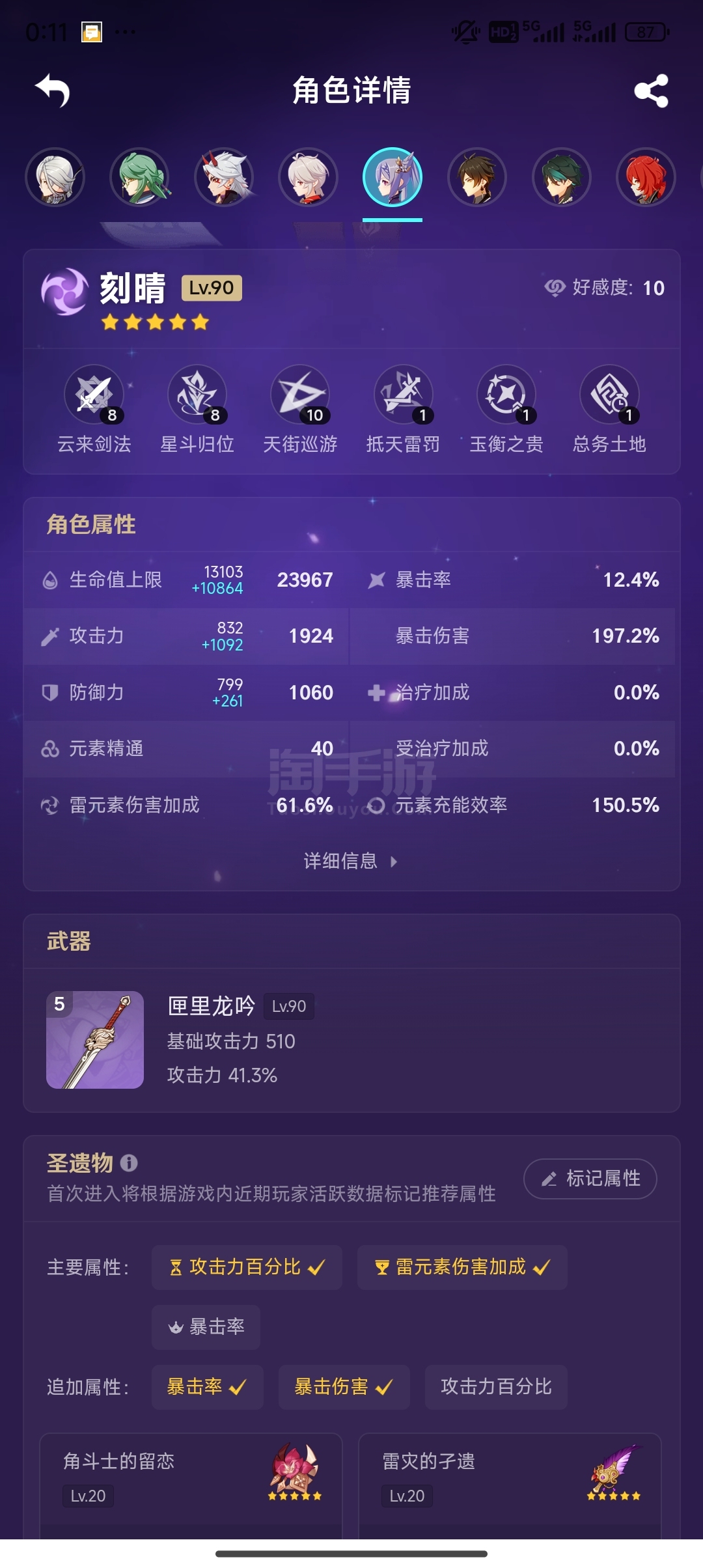703x1568 pixels.
Task: Open the info icon beside 圣遗物
Action: pos(129,1163)
